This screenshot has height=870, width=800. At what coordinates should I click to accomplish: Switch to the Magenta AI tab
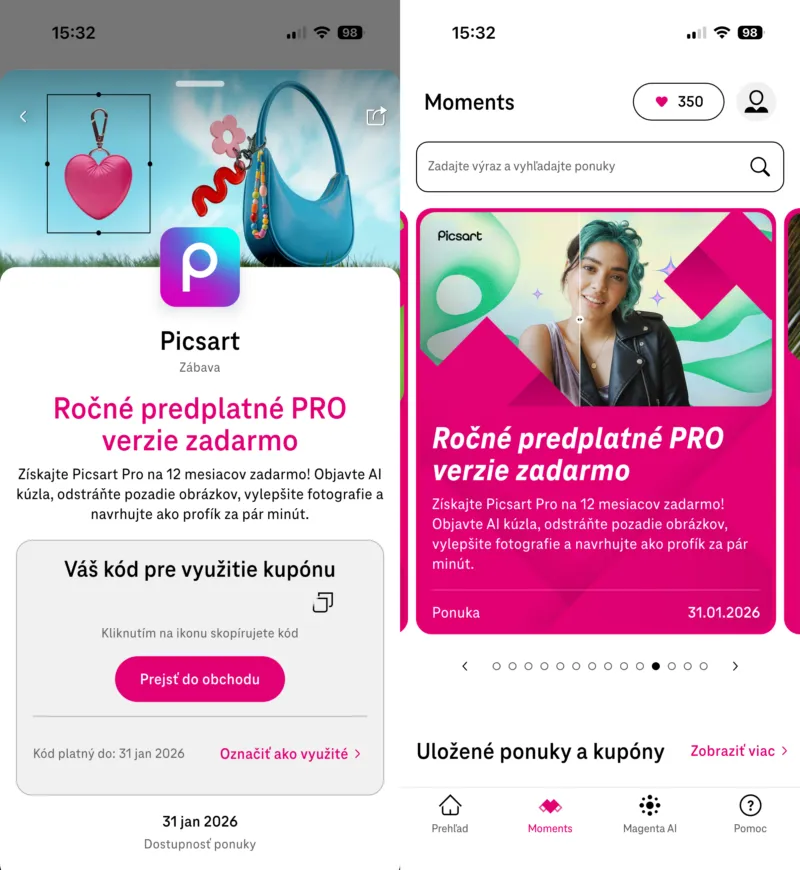650,814
